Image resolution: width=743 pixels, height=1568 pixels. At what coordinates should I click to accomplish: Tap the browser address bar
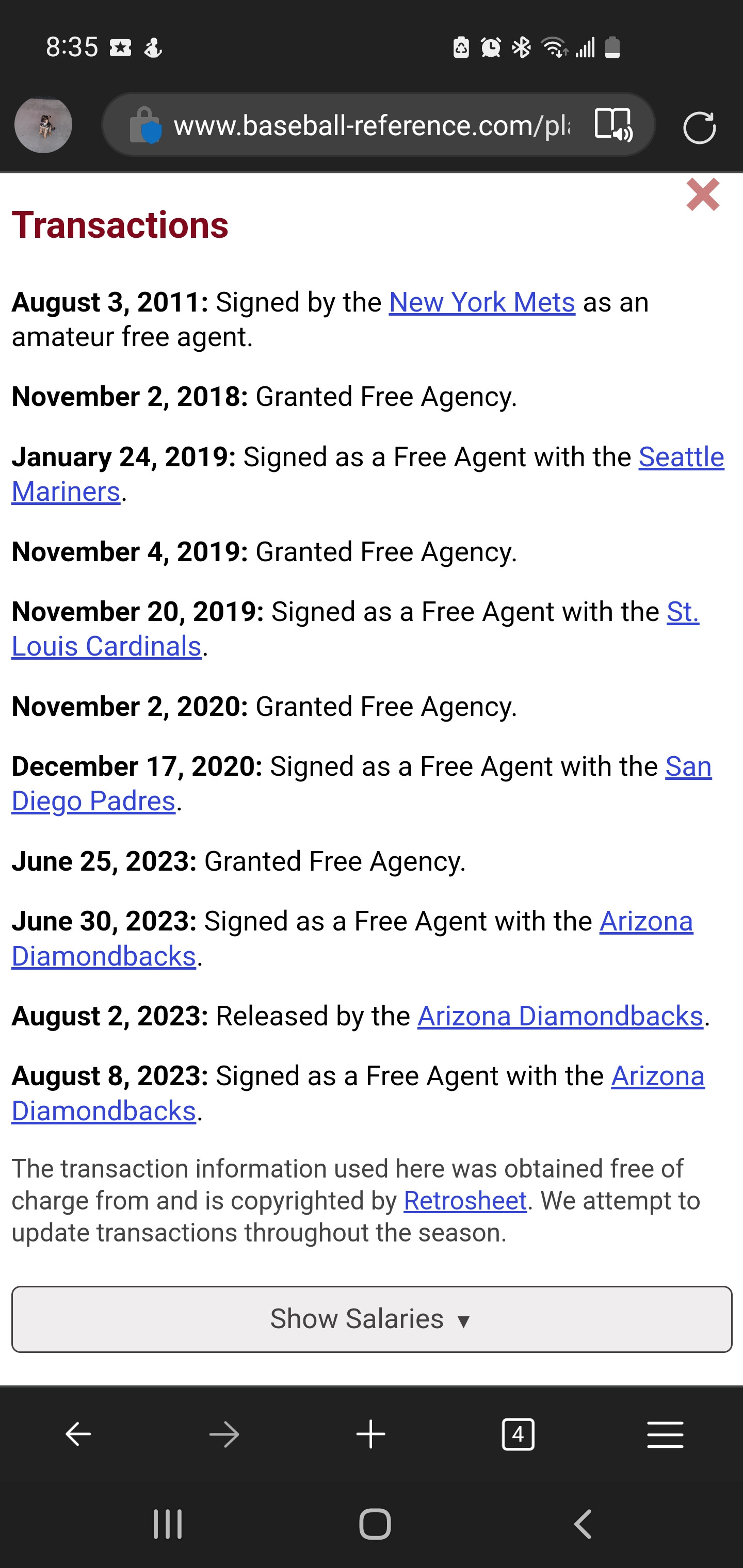tap(370, 125)
